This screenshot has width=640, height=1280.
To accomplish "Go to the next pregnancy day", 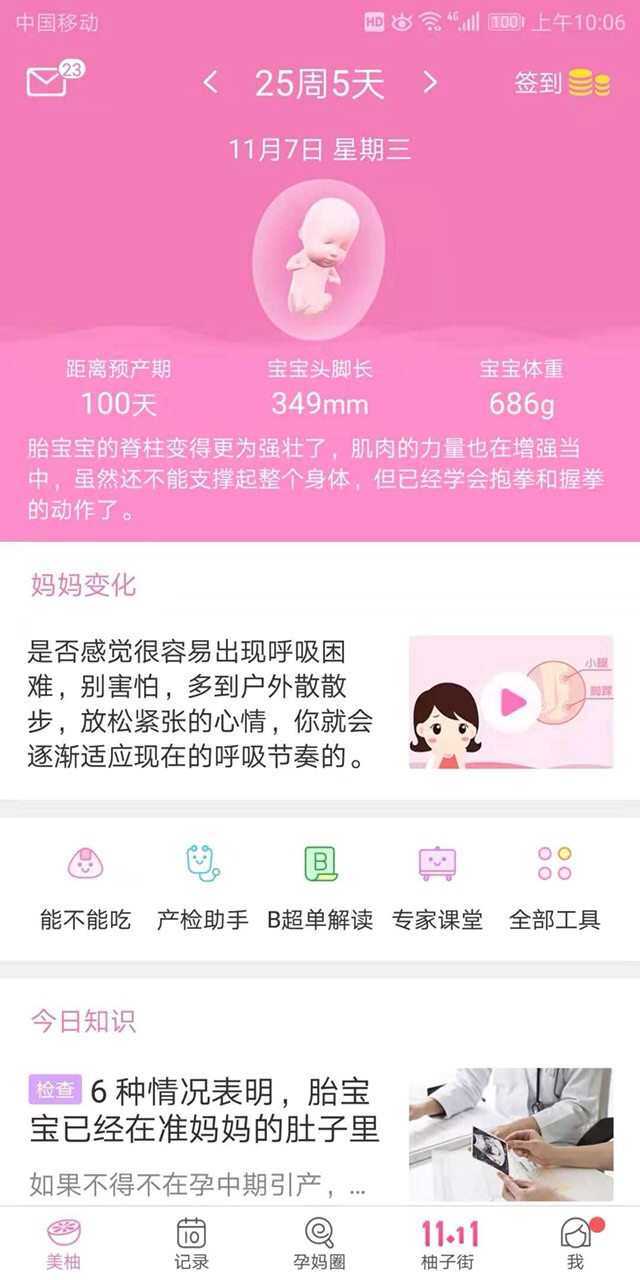I will [x=430, y=83].
